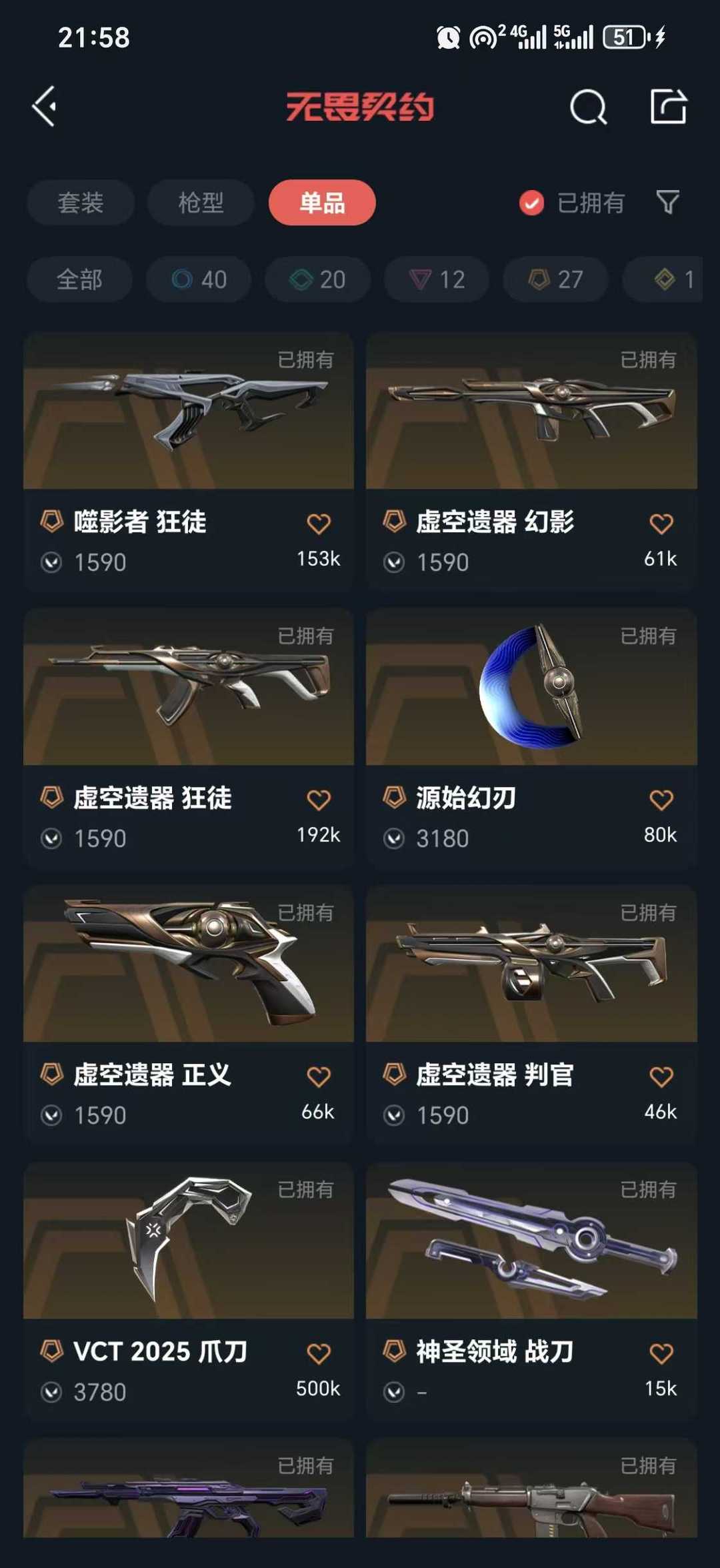Open the 噬影者 狂徒 skin card
Screen dimensions: 720x1568
(188, 427)
